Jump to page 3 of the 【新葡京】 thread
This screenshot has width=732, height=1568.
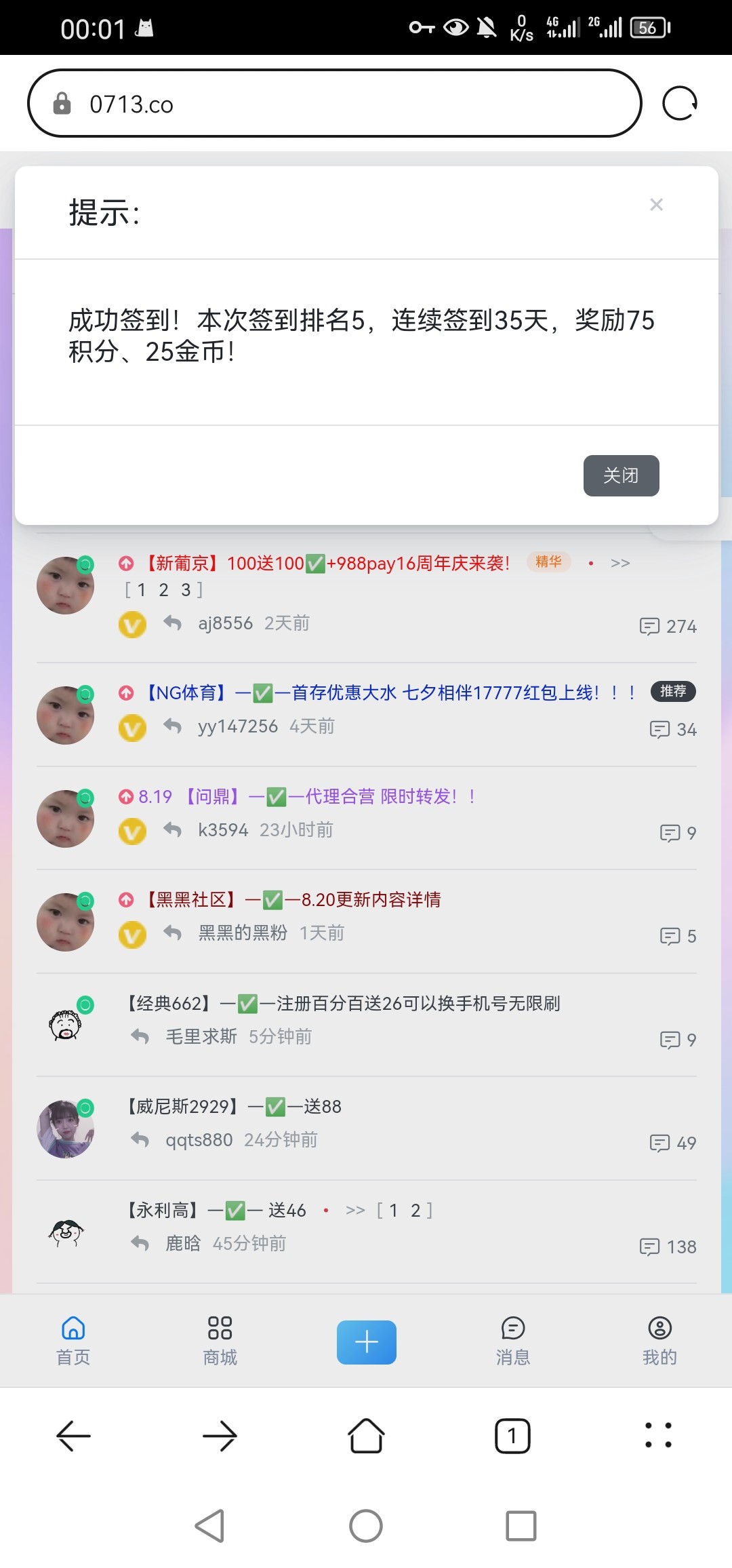tap(186, 590)
